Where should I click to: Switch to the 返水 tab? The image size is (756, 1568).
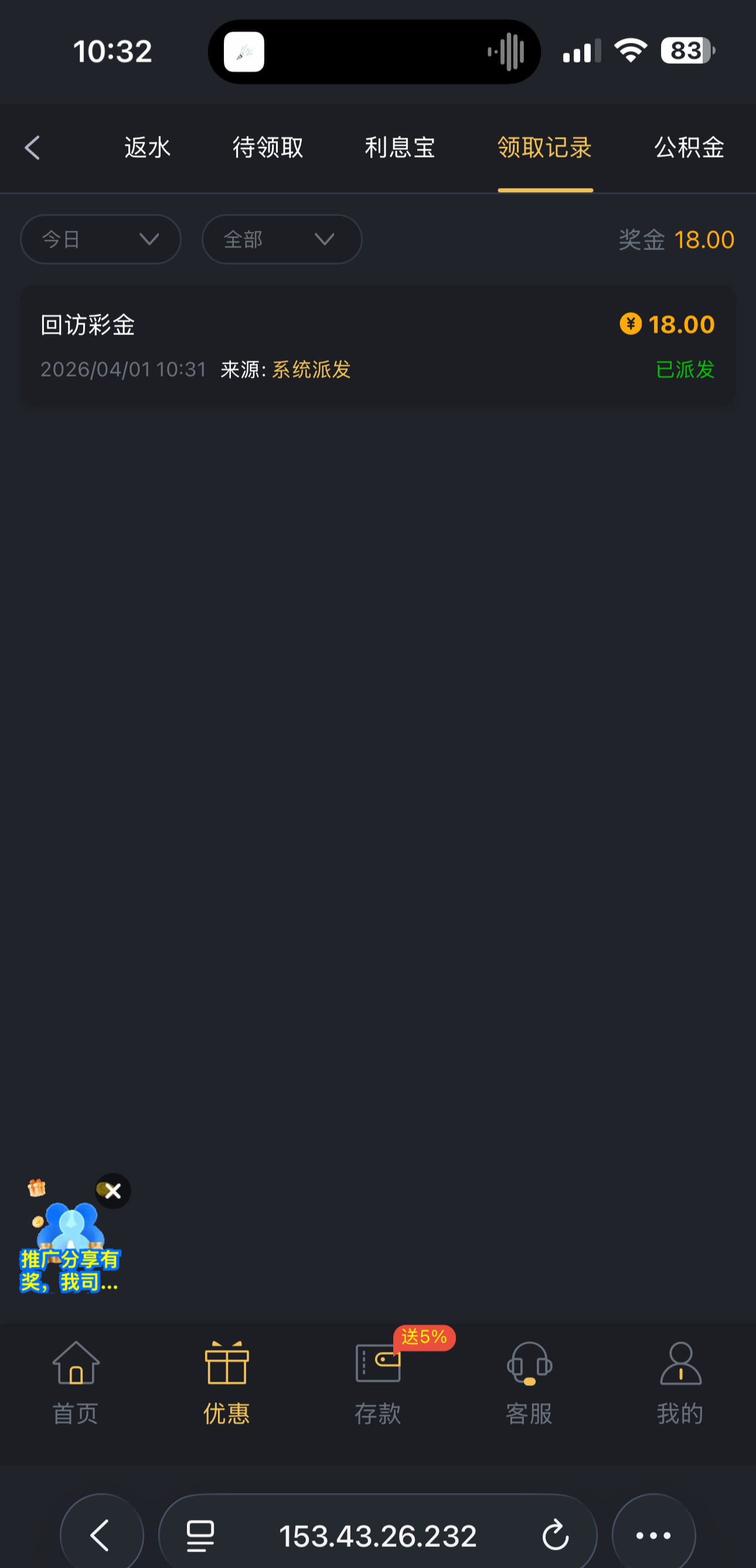(148, 148)
